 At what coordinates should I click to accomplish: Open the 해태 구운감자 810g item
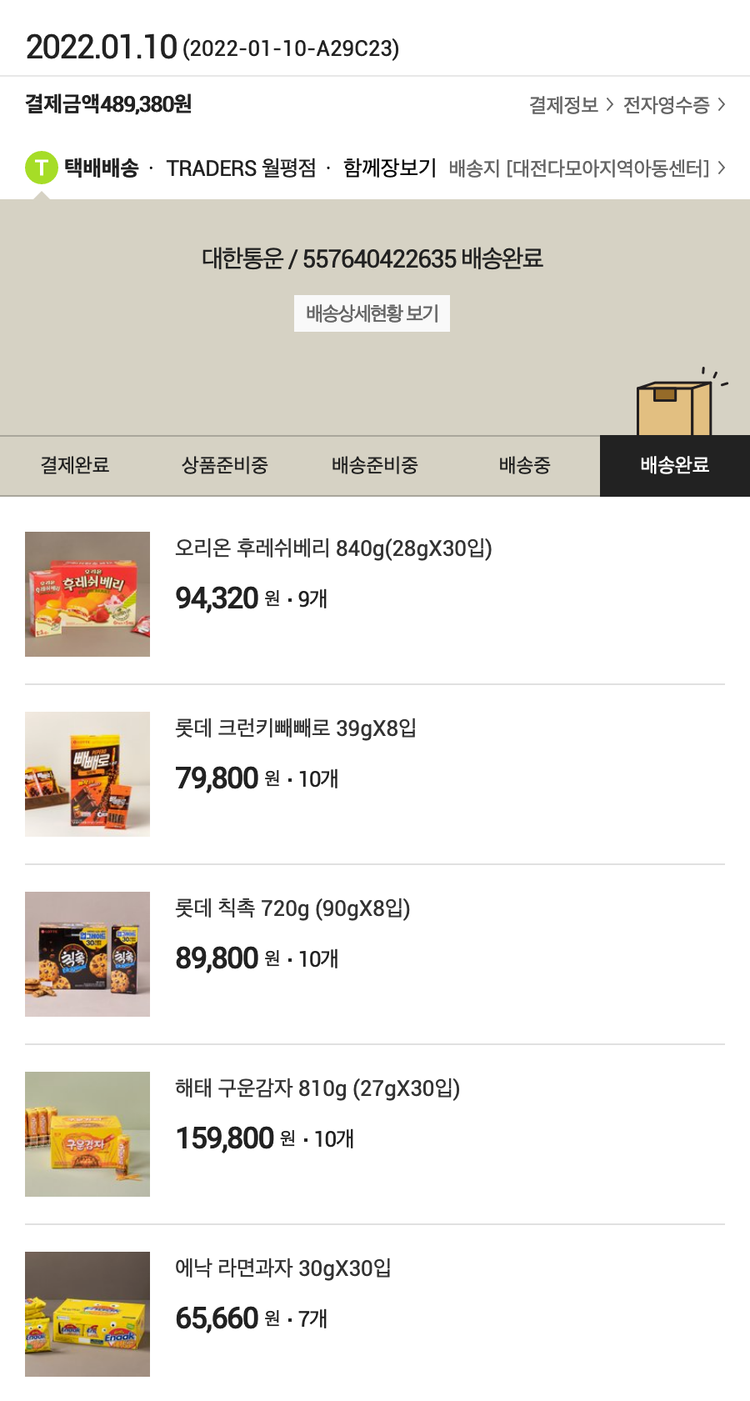coord(317,1089)
